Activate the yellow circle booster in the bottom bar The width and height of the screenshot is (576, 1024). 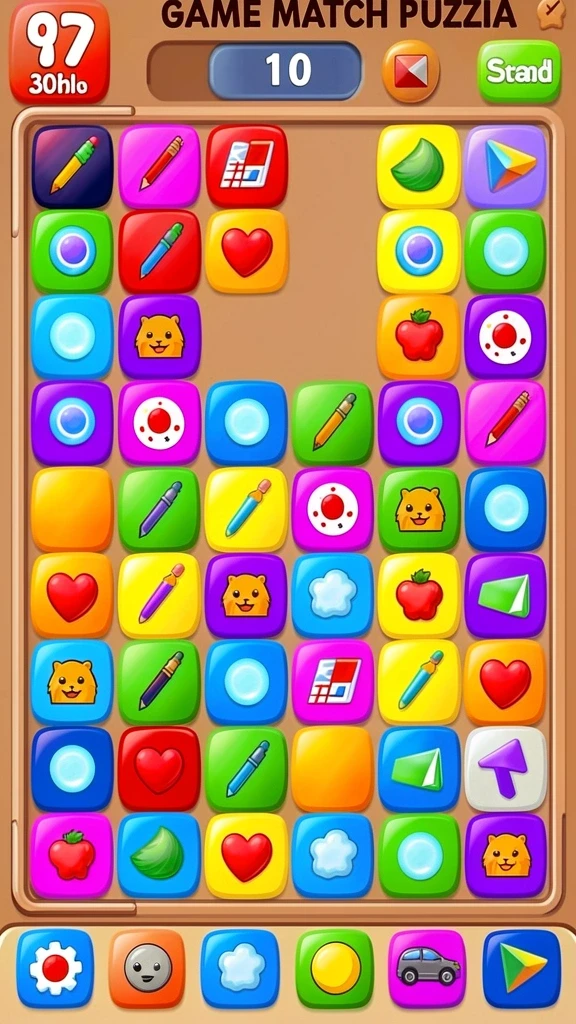tap(334, 968)
